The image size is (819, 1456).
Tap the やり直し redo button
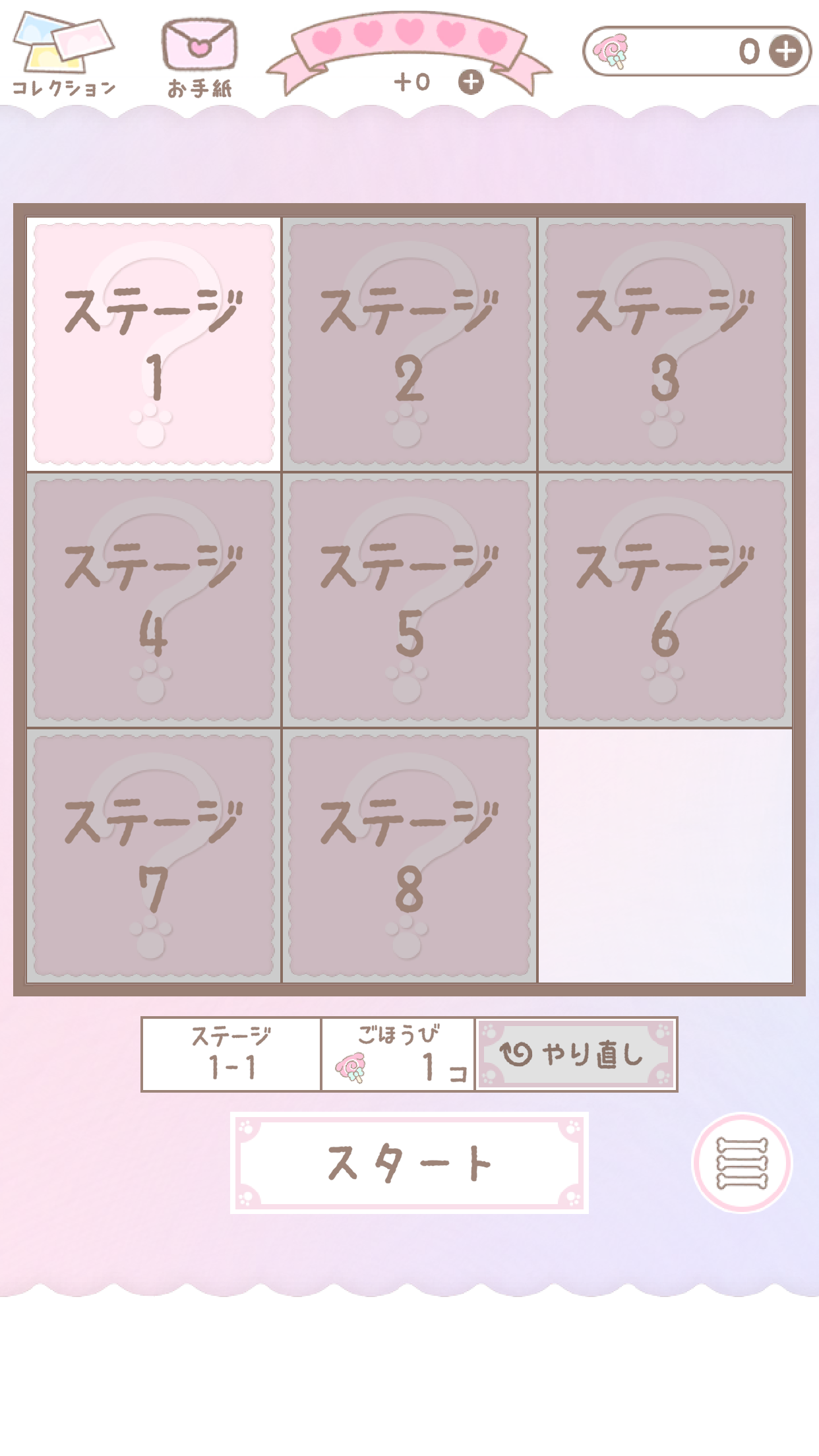(576, 1054)
